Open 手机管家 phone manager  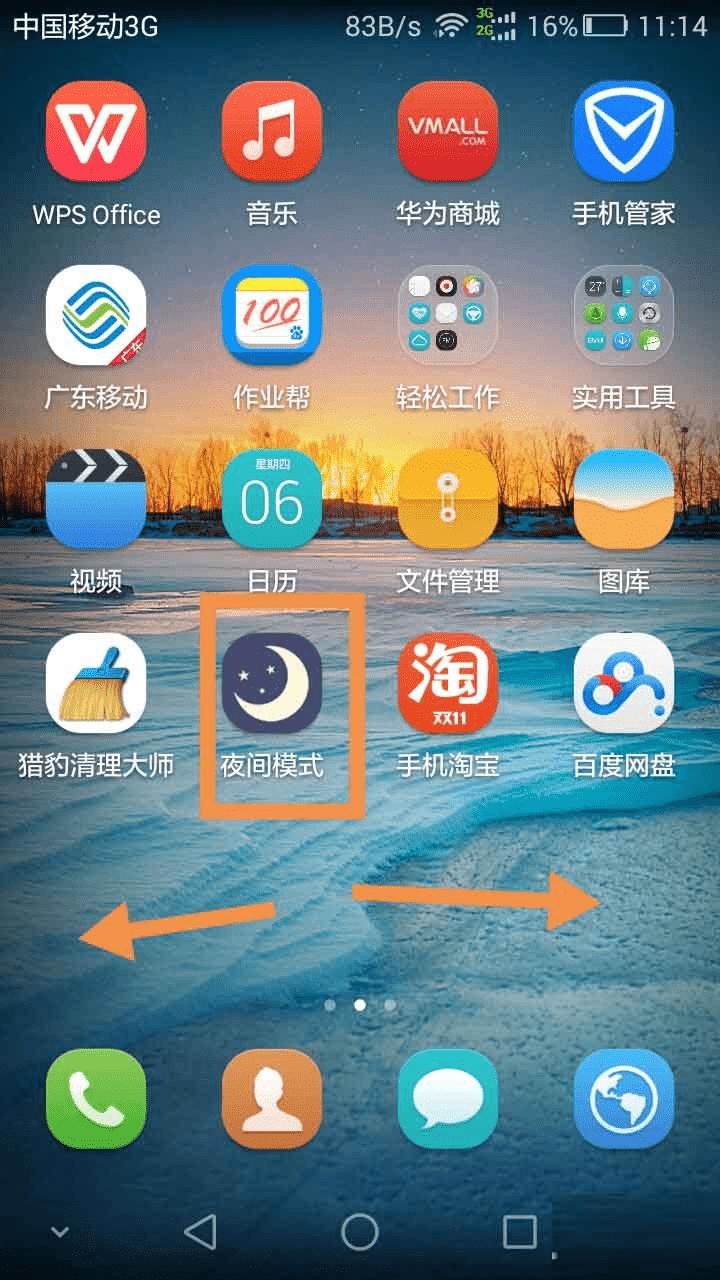624,132
